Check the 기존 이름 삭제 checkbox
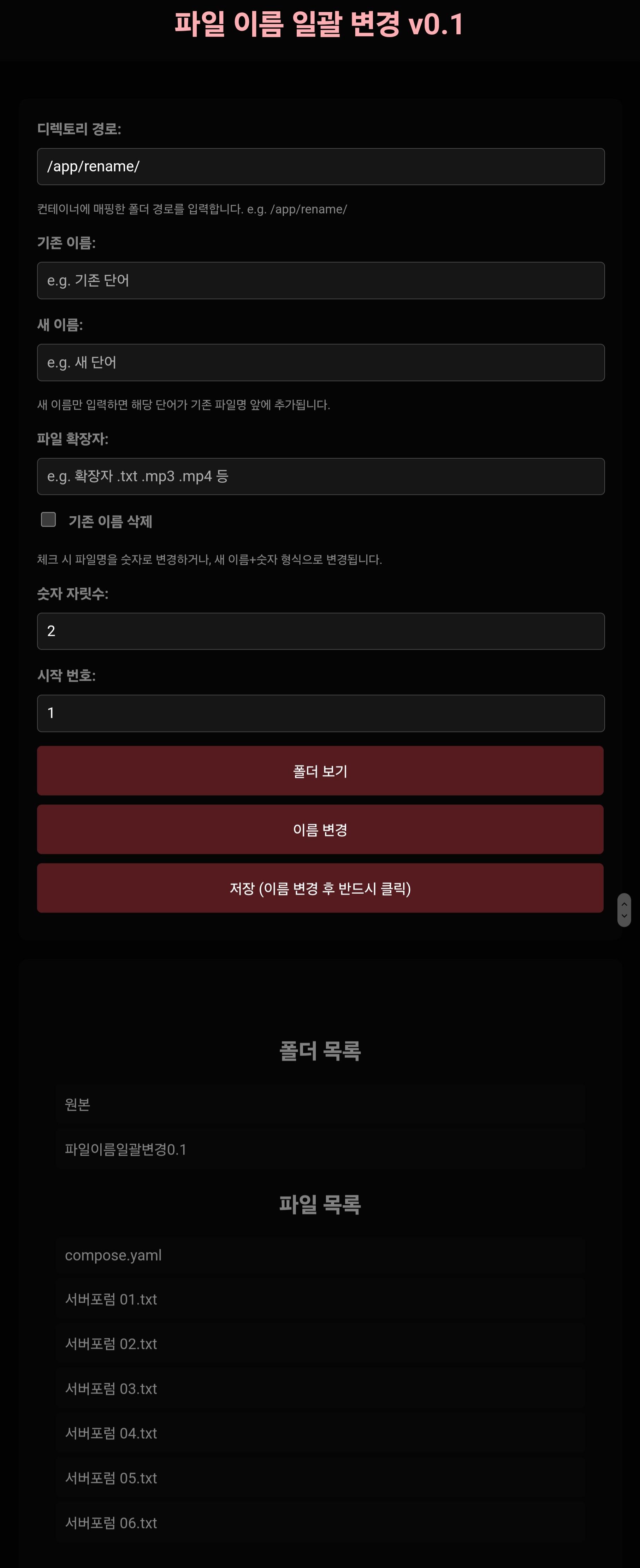This screenshot has height=1568, width=640. [49, 519]
